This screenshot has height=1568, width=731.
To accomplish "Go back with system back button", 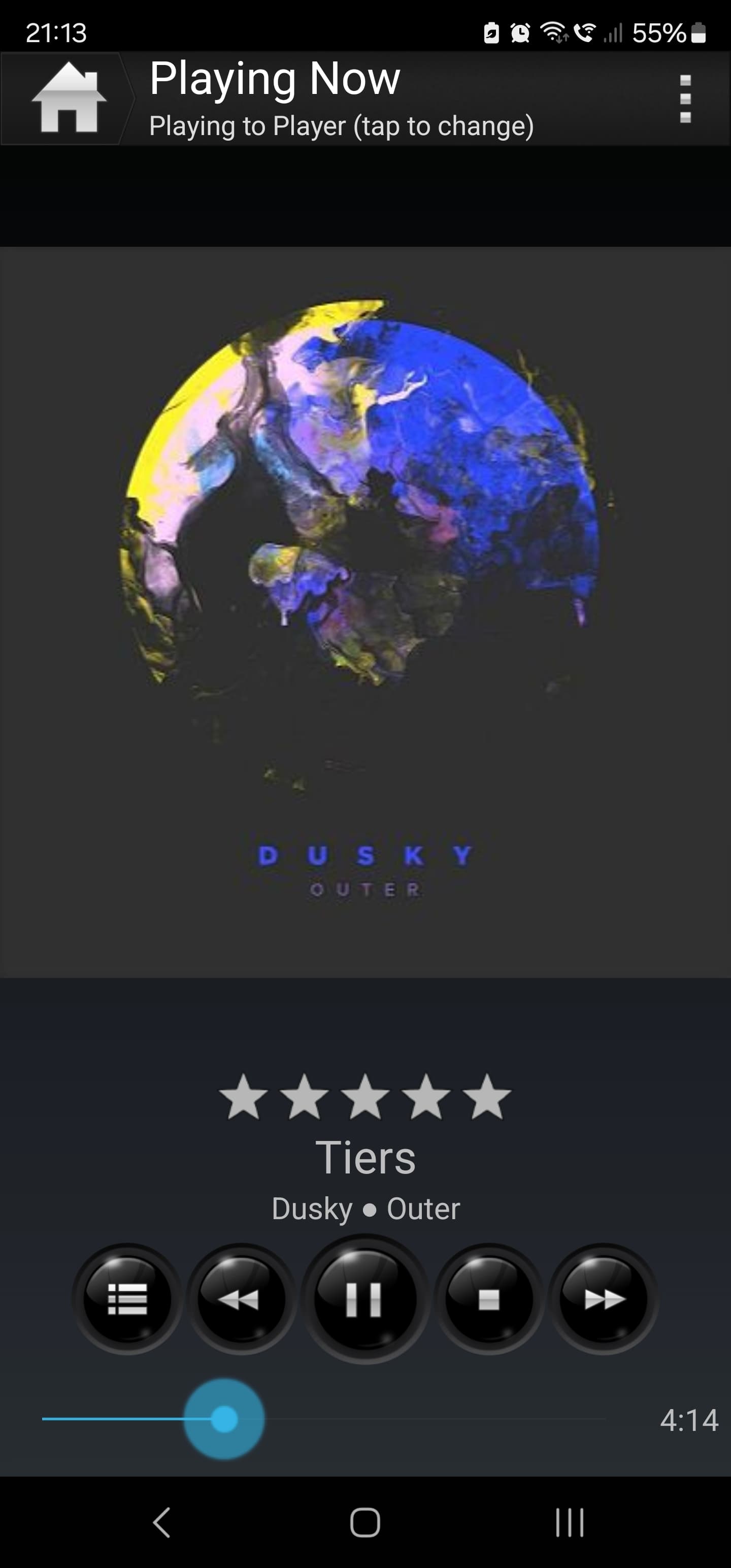I will (161, 1522).
